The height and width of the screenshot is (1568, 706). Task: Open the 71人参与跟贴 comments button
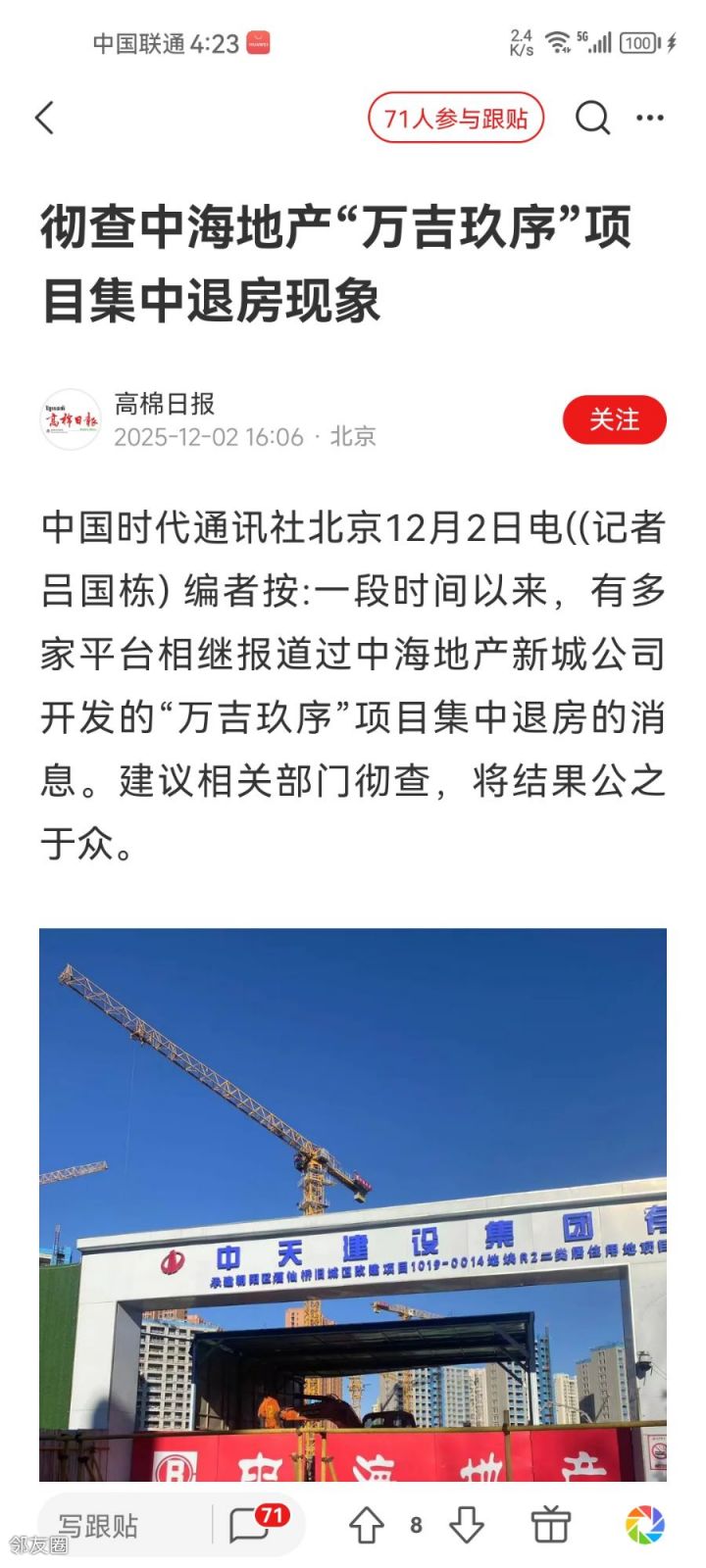pos(456,119)
